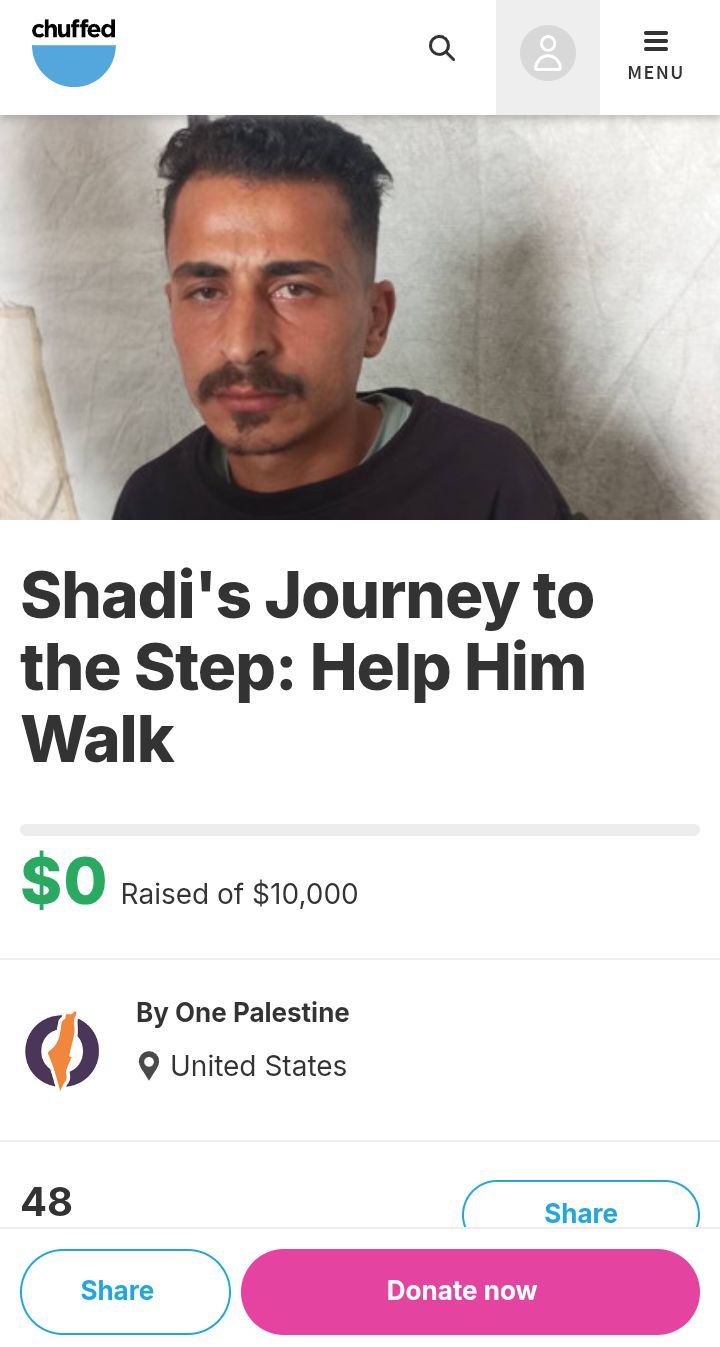The image size is (720, 1347).
Task: Go to Chuffed home via logo
Action: 74,52
